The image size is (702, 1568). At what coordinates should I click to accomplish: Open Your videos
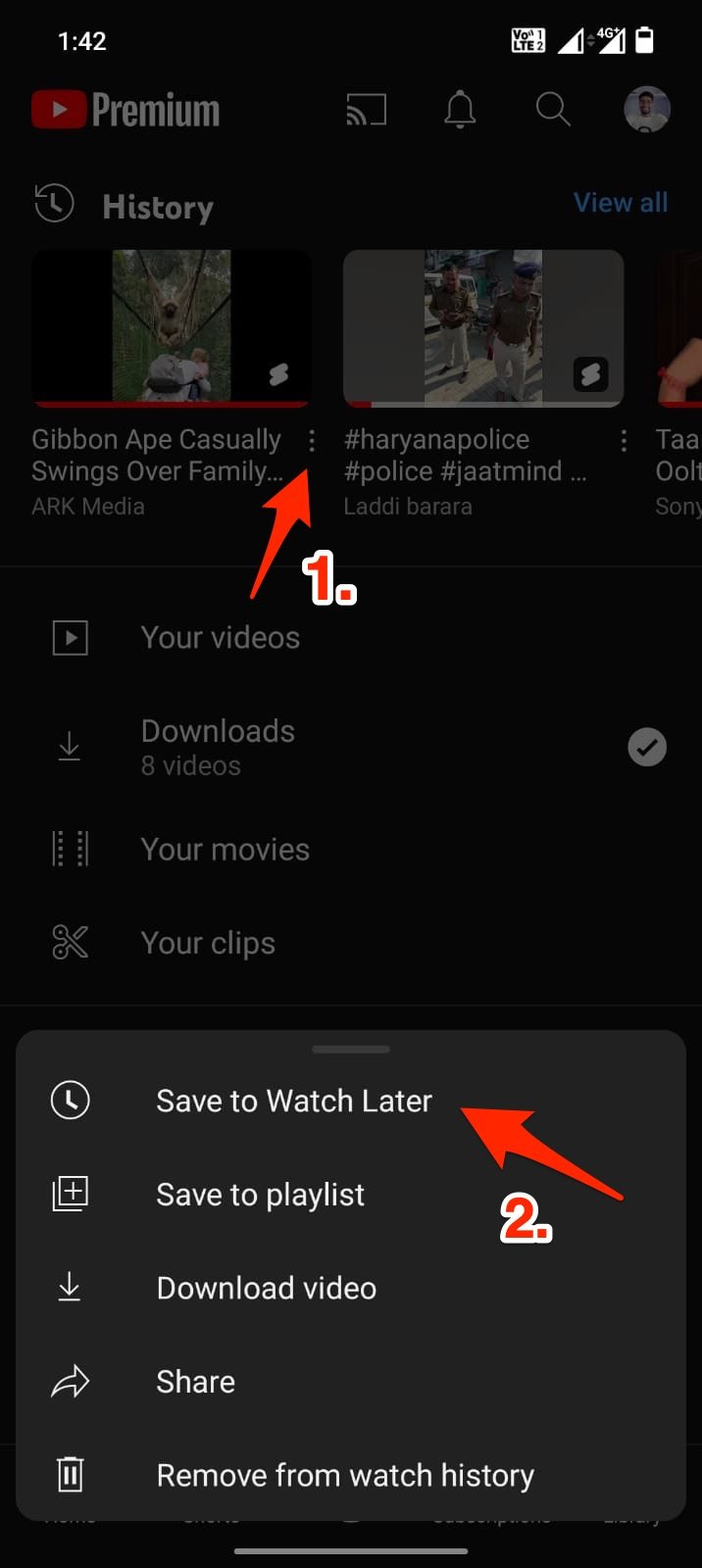coord(220,638)
